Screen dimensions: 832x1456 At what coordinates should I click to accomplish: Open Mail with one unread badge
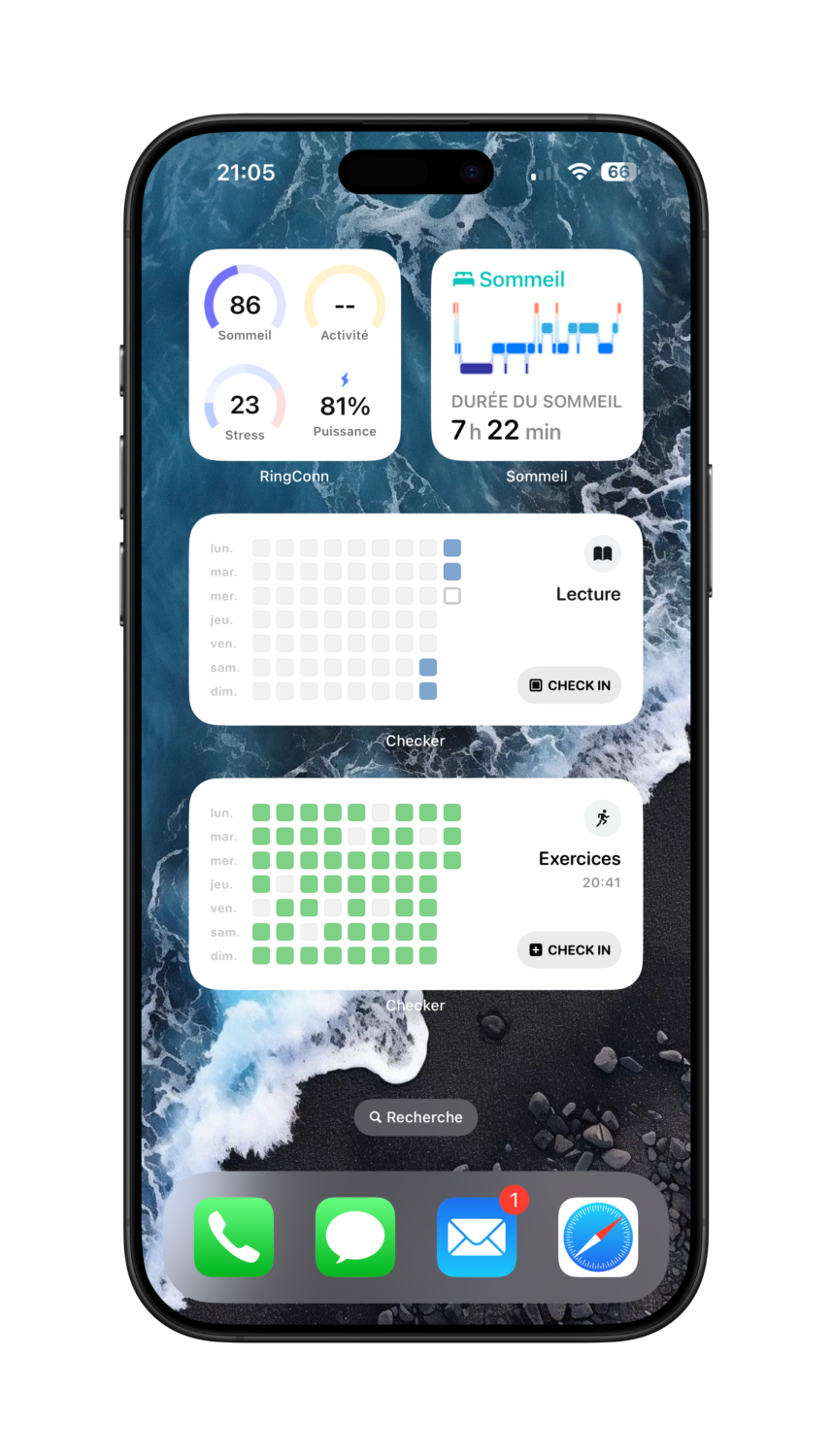[477, 1238]
